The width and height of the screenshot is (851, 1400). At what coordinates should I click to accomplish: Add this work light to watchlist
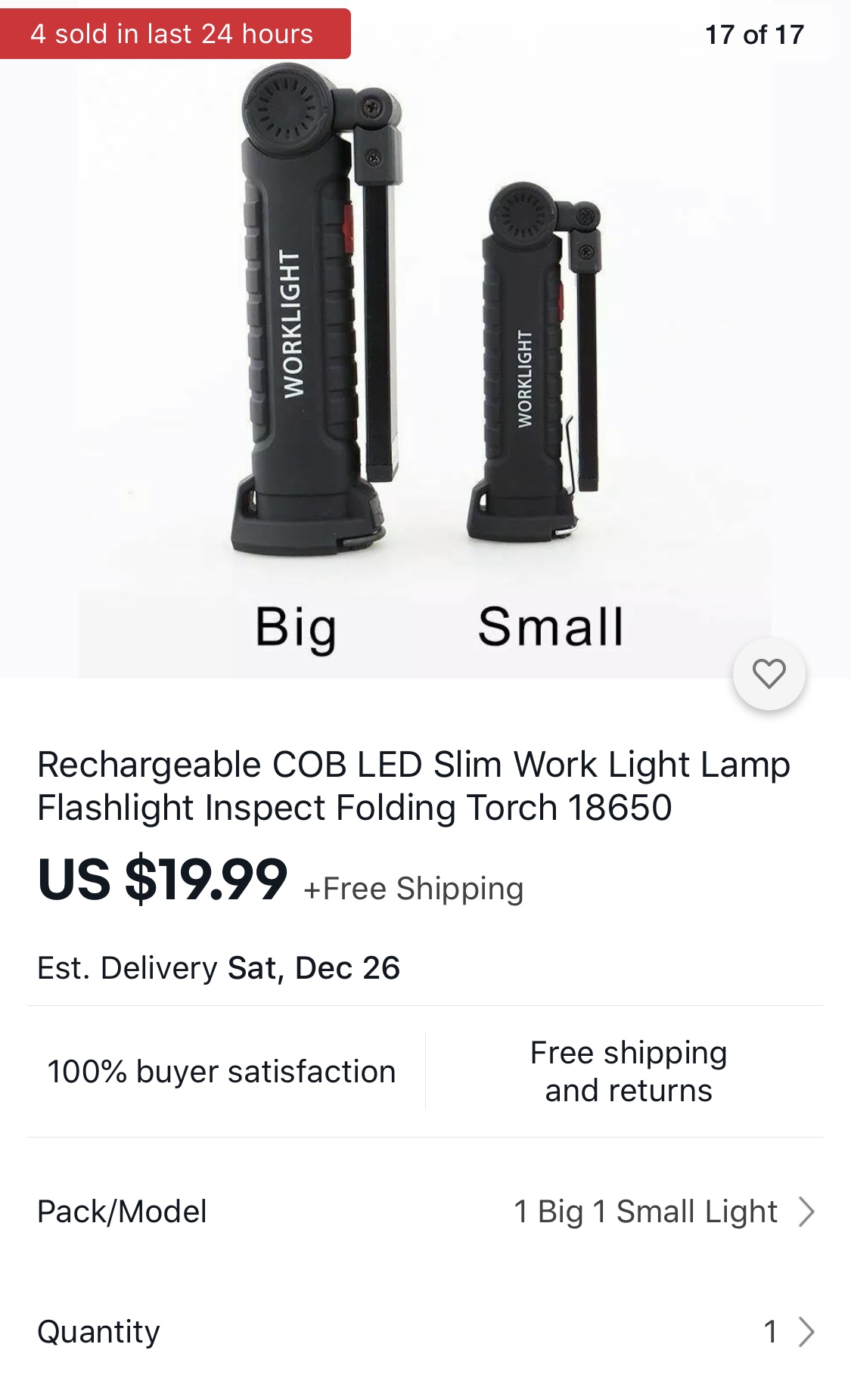point(769,674)
